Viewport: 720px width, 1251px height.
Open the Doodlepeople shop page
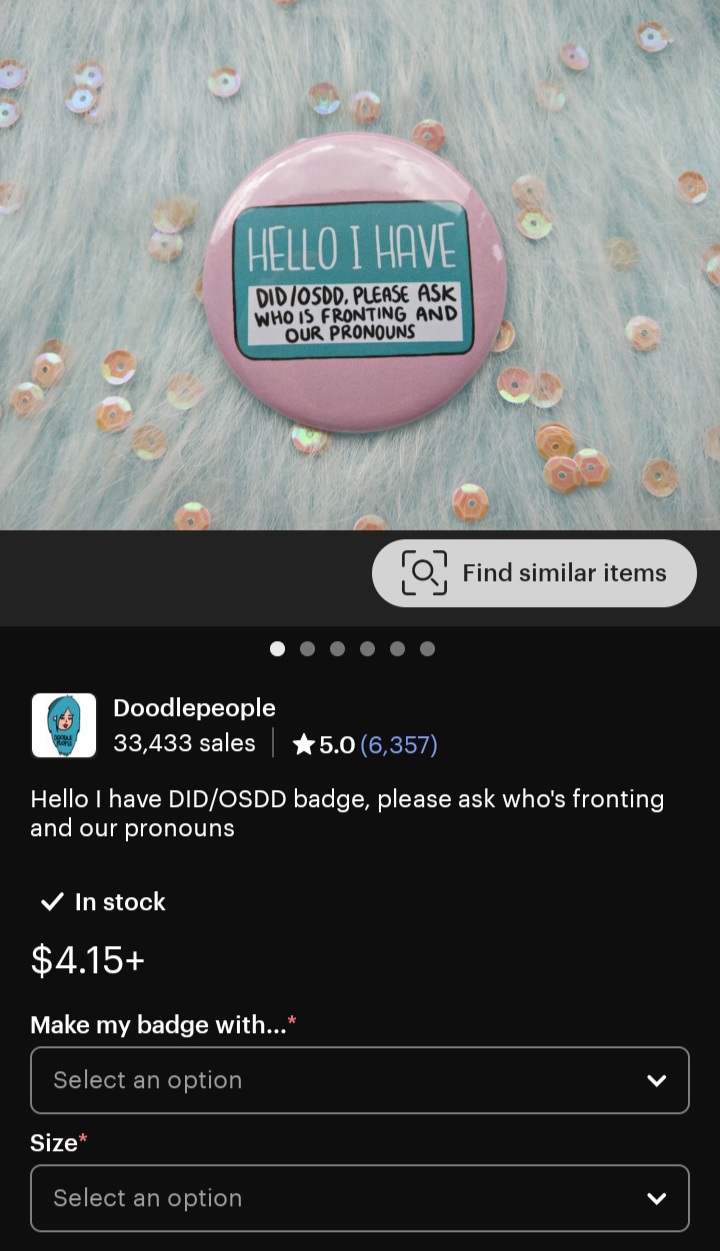194,708
